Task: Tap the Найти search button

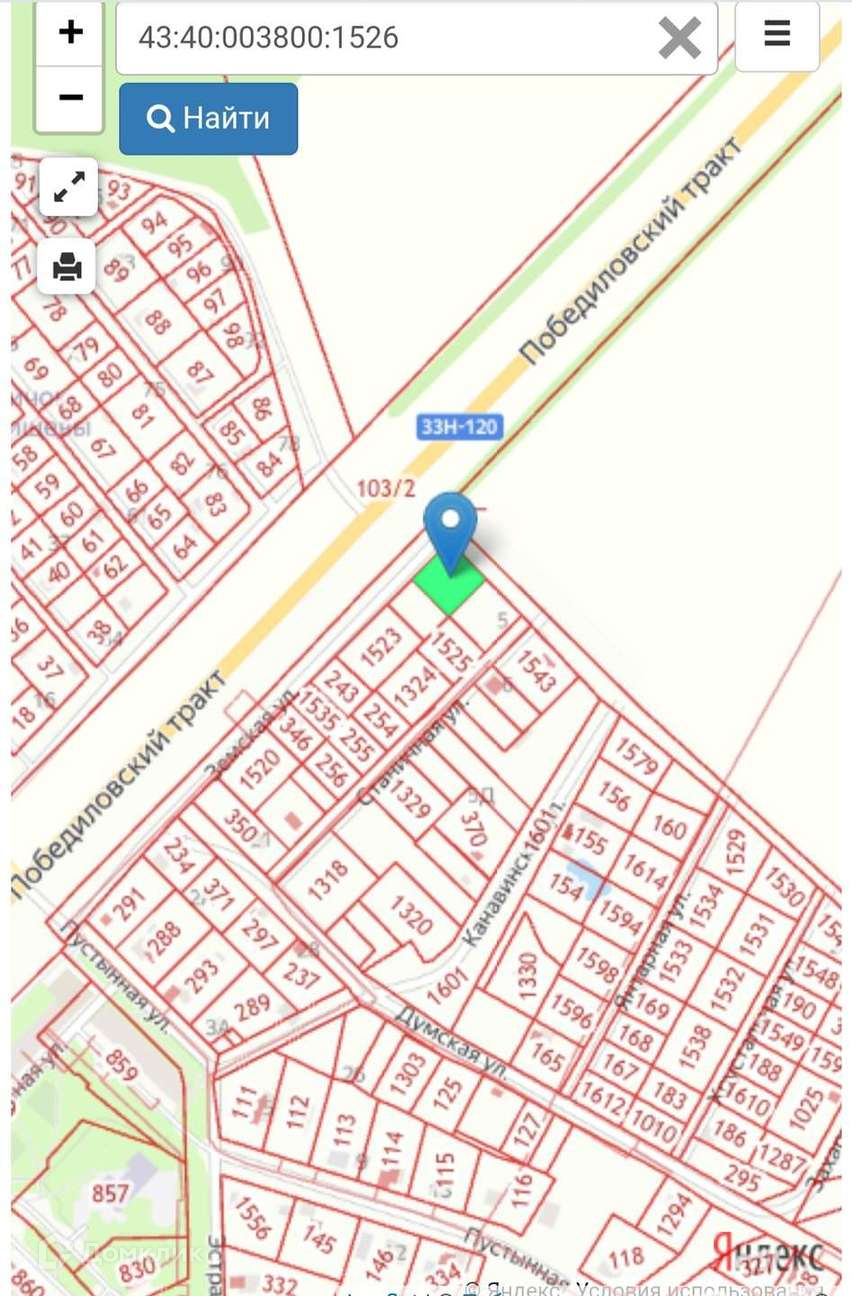Action: pos(208,118)
